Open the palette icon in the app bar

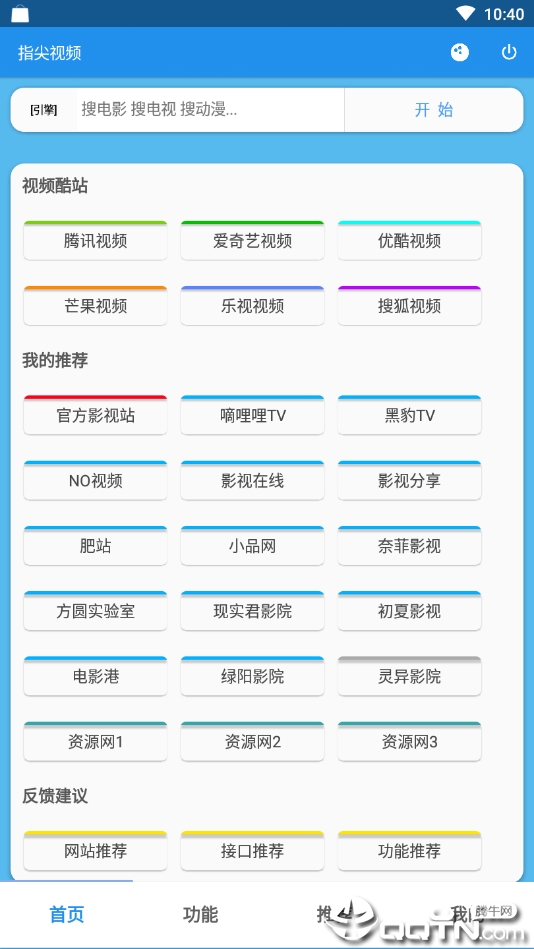point(460,53)
